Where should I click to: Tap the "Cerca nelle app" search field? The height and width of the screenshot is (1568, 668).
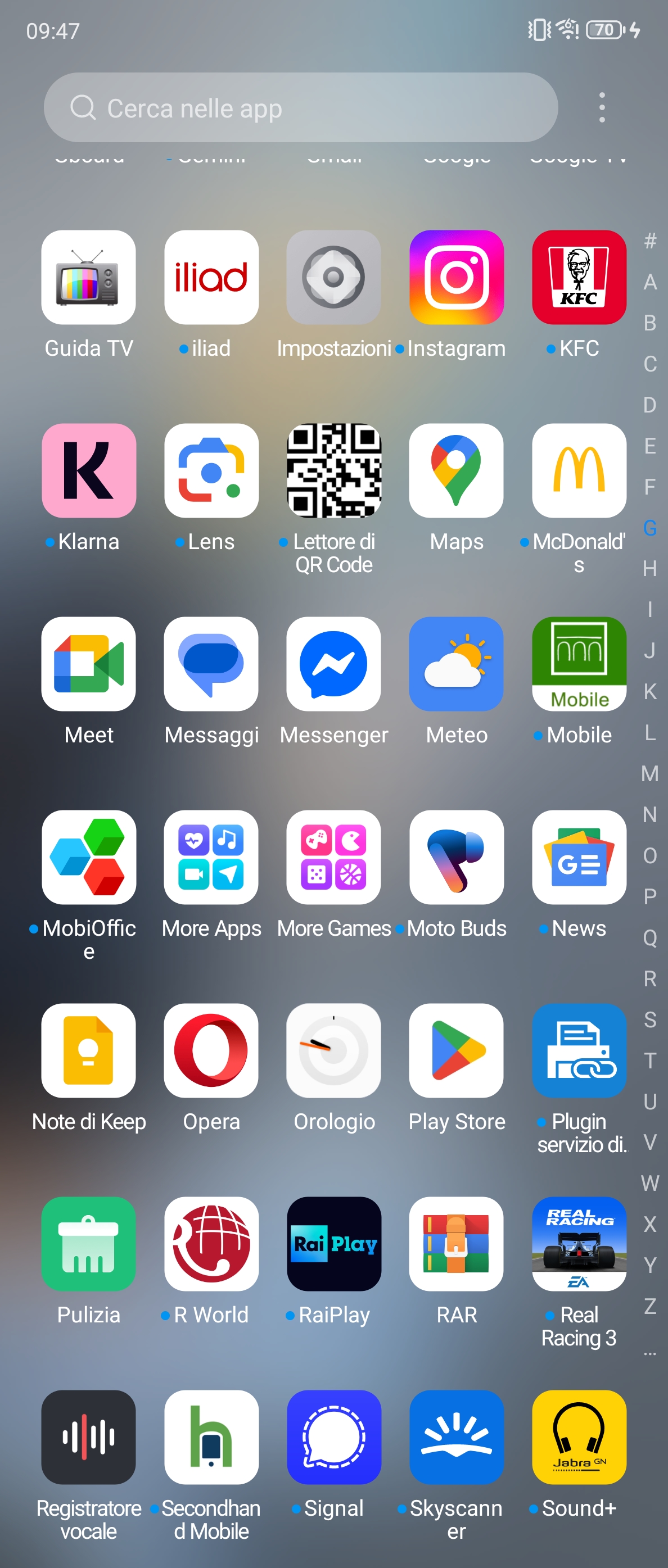pyautogui.click(x=300, y=108)
